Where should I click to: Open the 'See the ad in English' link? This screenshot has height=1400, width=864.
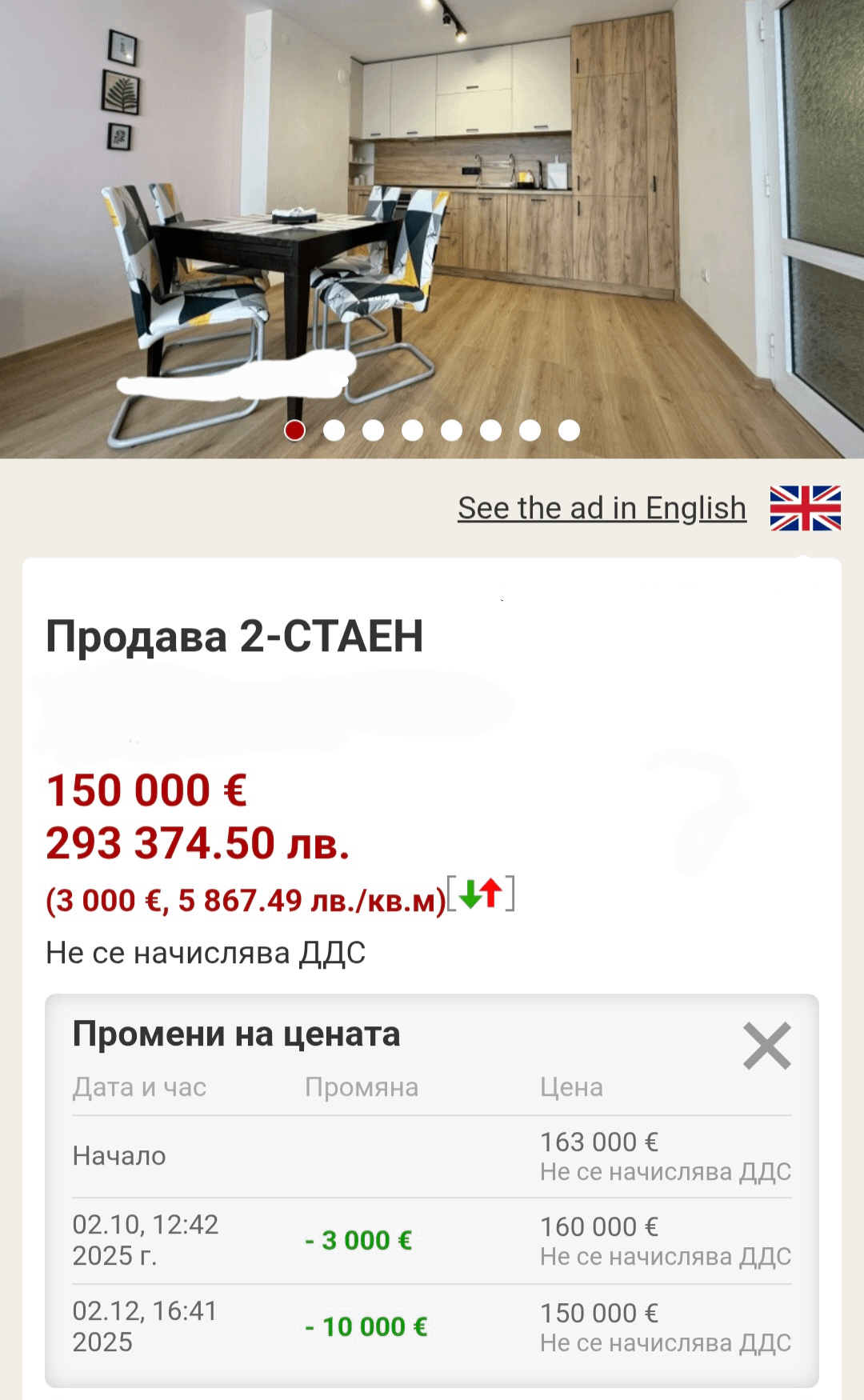click(602, 508)
